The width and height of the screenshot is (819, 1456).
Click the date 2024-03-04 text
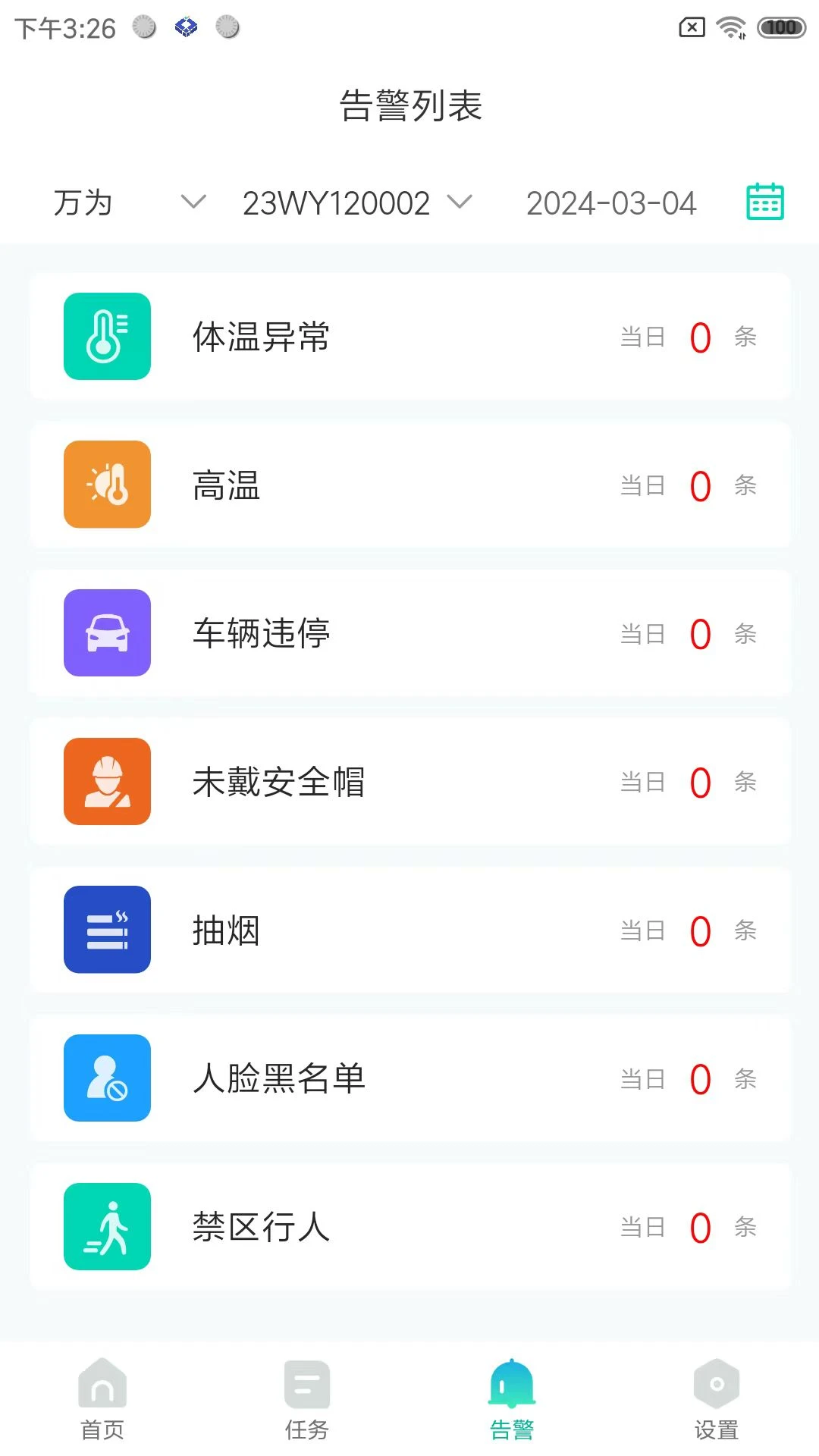tap(611, 202)
